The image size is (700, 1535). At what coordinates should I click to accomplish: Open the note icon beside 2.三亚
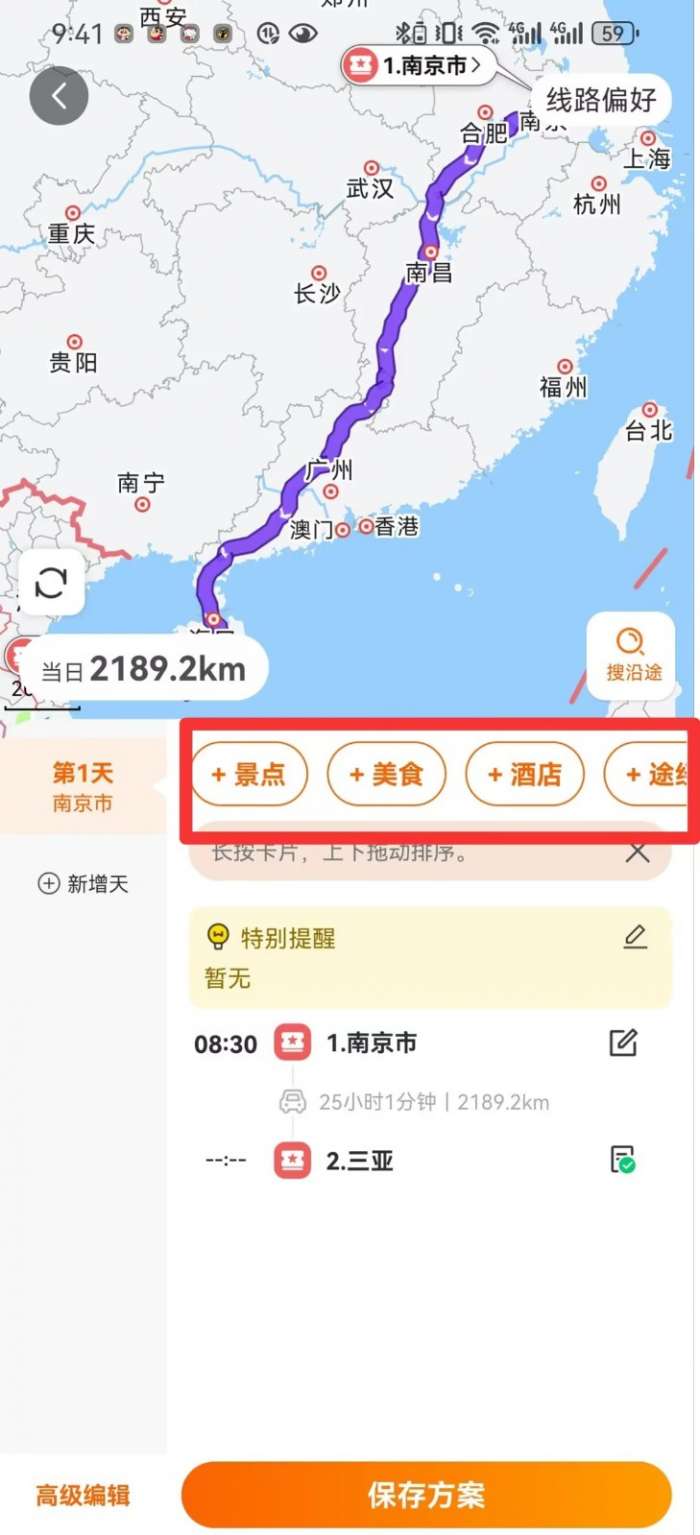(623, 1160)
